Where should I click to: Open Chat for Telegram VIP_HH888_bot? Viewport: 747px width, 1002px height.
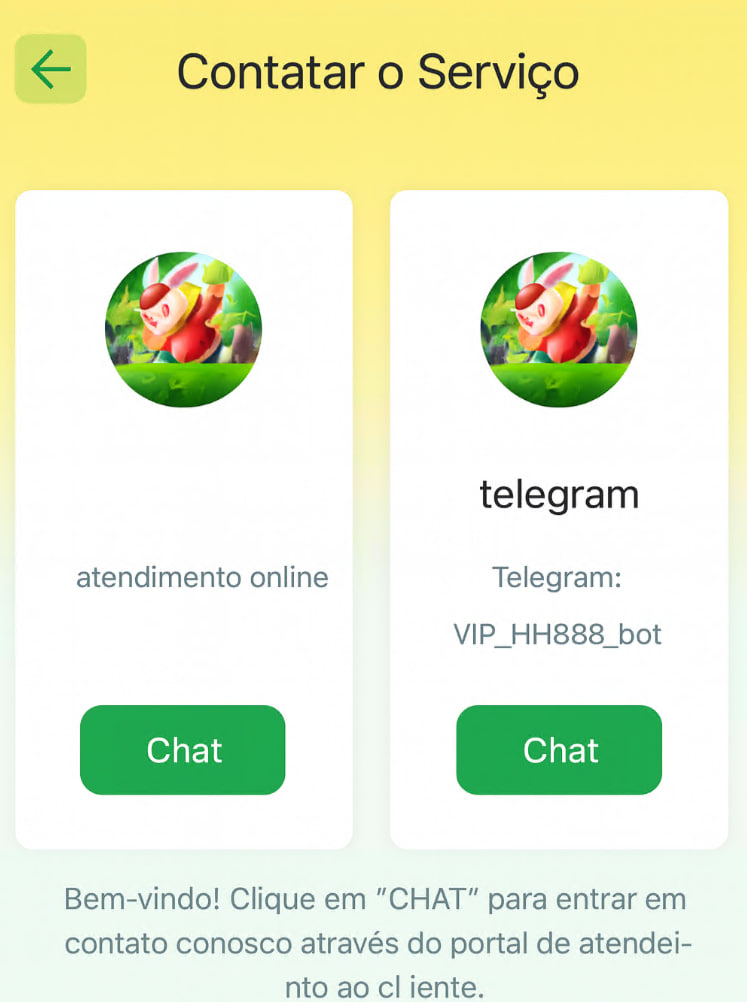pyautogui.click(x=559, y=750)
